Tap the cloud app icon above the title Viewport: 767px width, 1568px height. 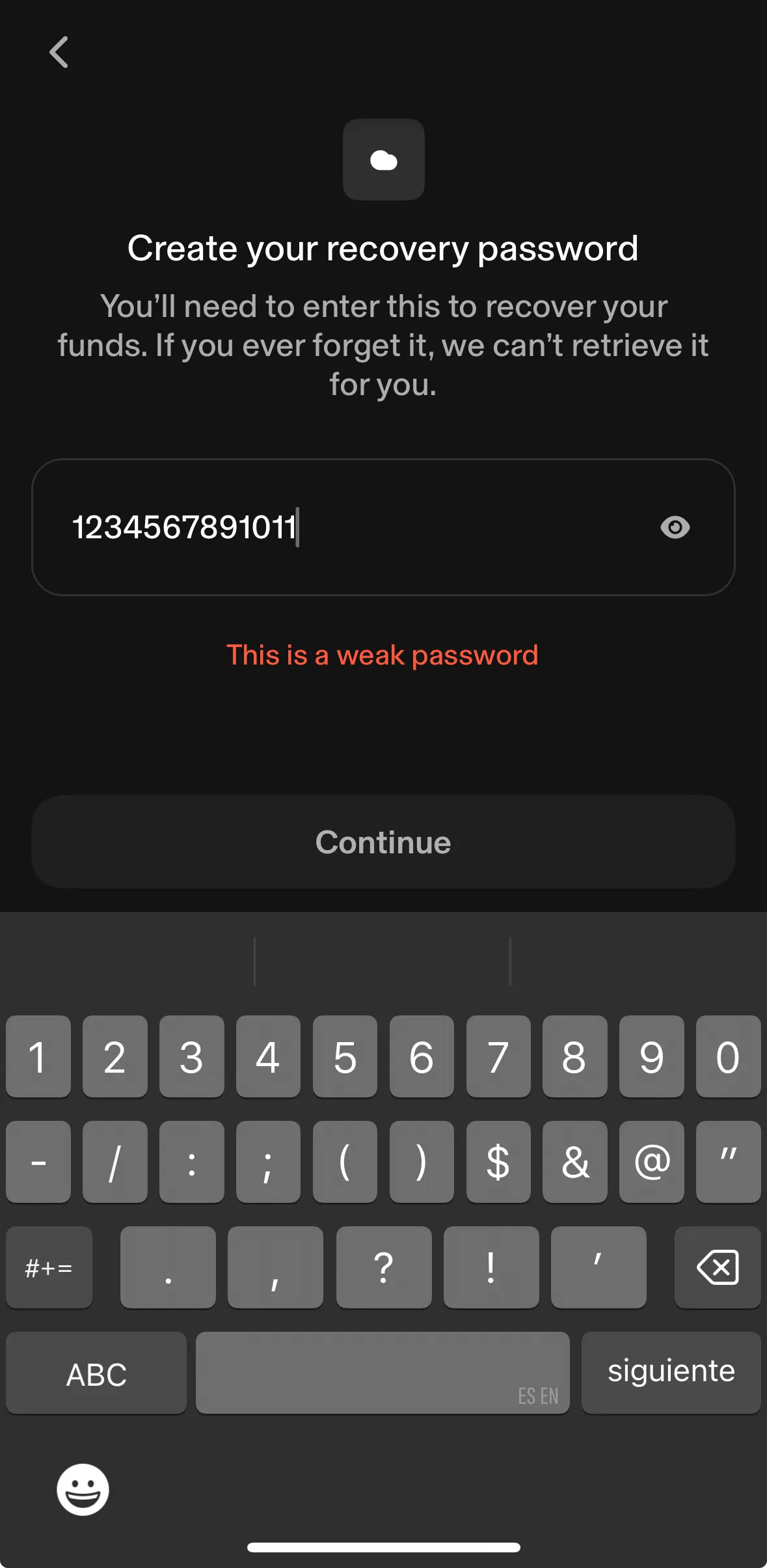383,159
